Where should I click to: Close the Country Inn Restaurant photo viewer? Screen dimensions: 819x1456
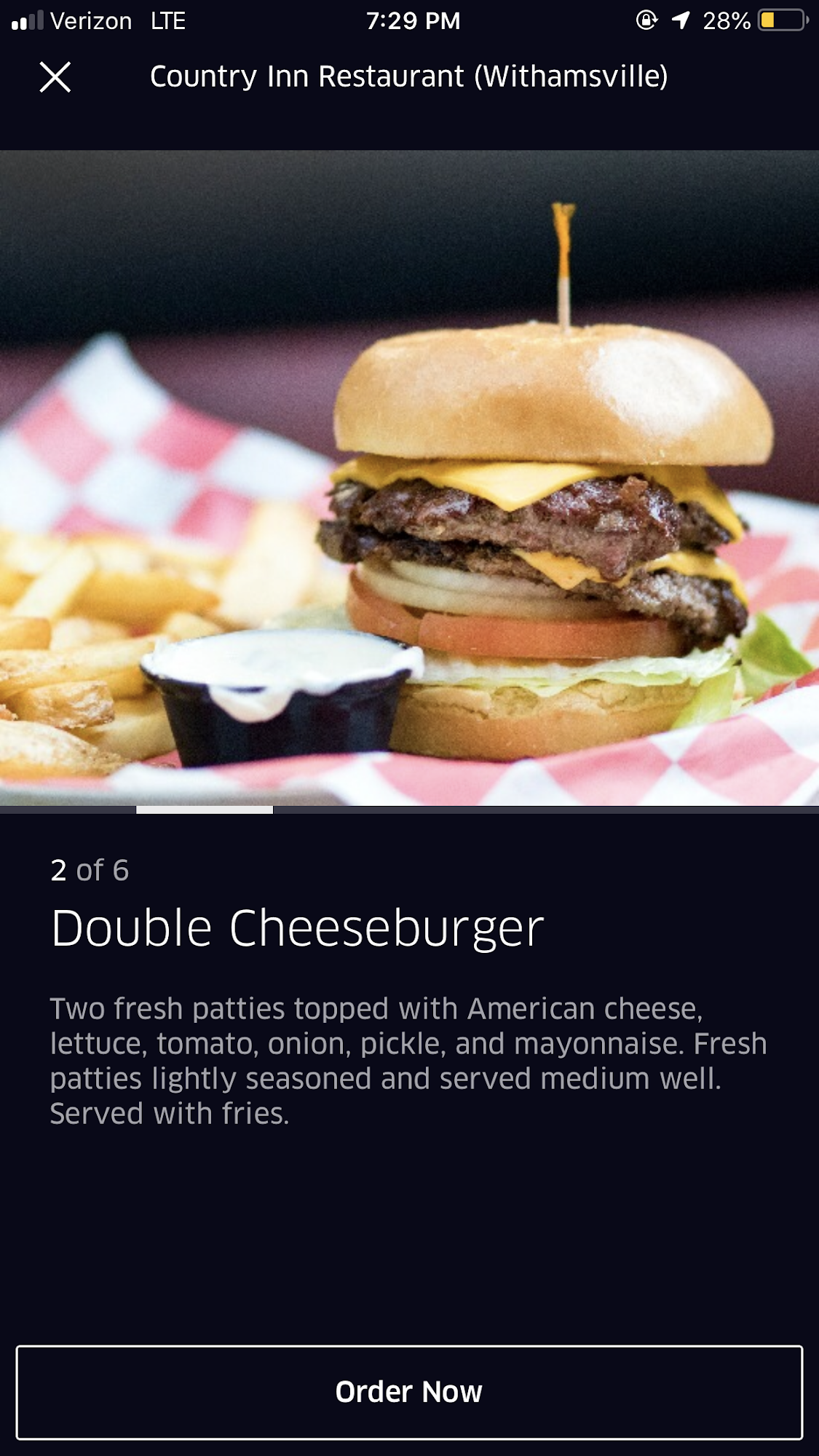55,77
